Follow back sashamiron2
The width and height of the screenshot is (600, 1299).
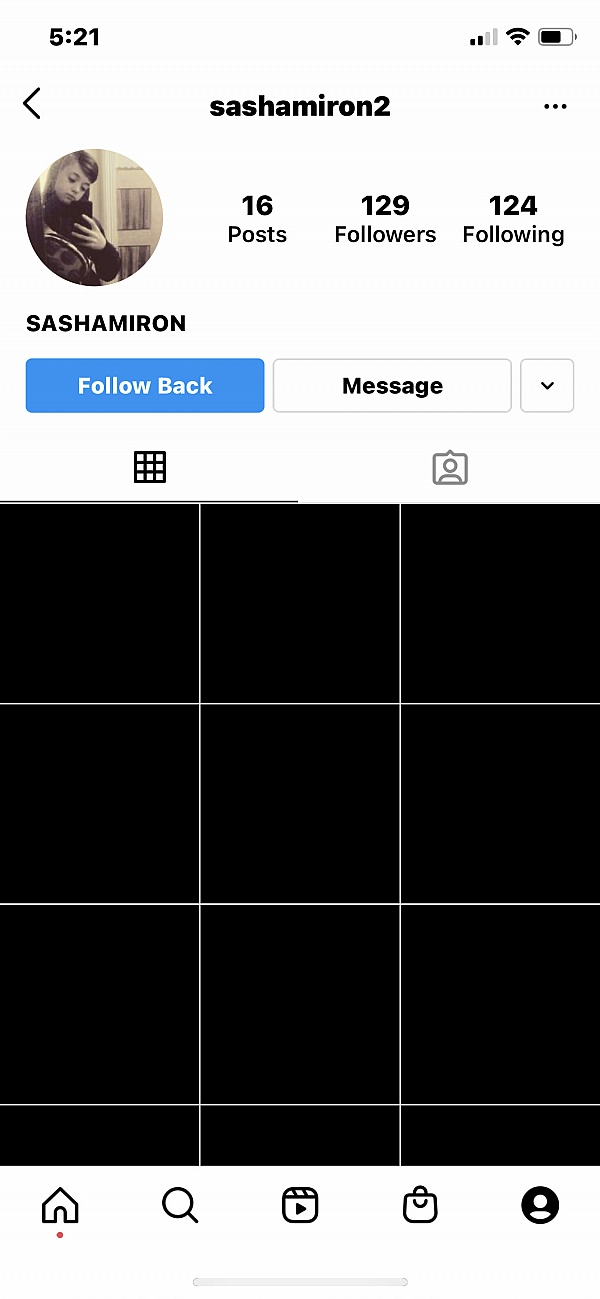coord(145,386)
